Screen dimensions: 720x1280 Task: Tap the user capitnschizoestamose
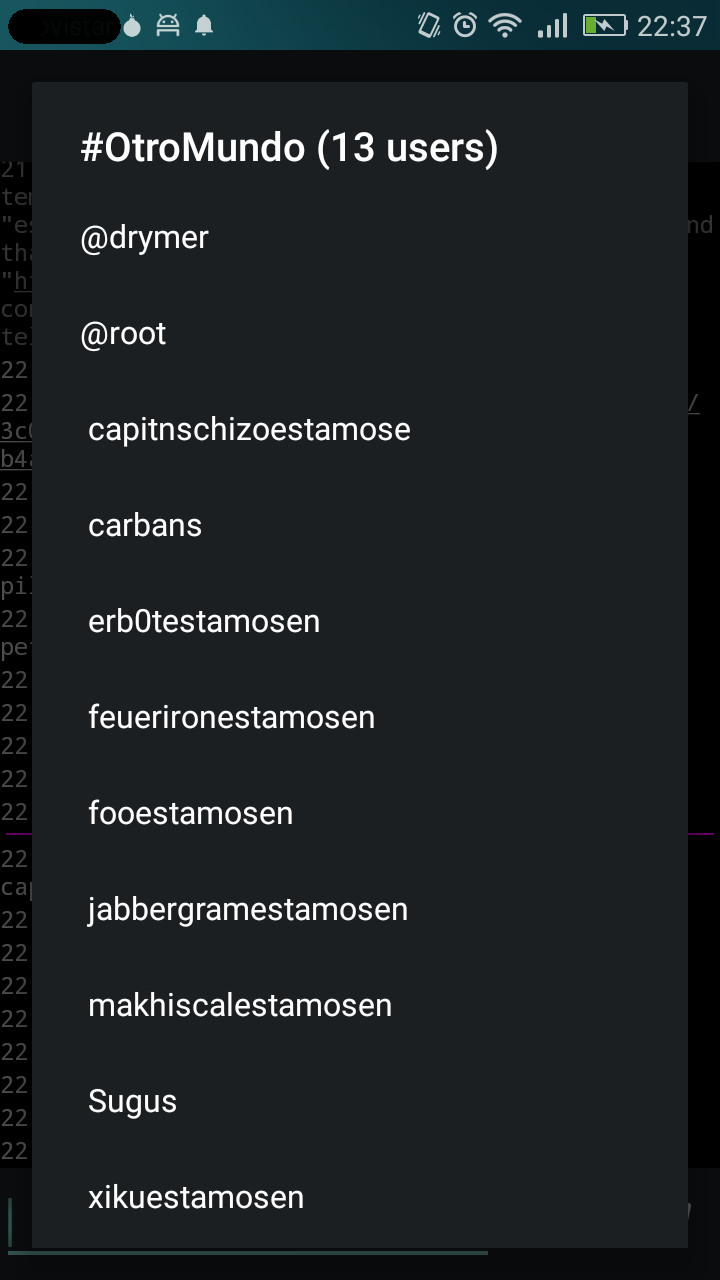pos(360,430)
